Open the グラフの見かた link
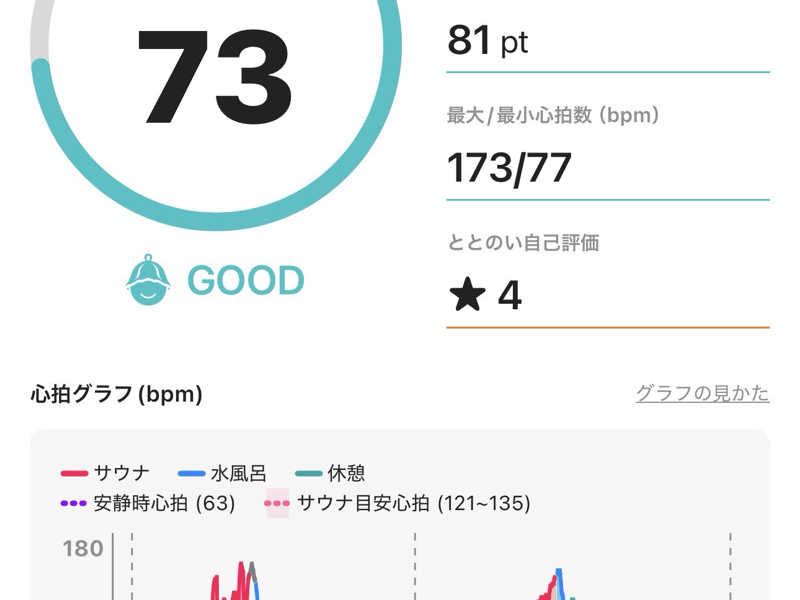Image resolution: width=800 pixels, height=600 pixels. [x=702, y=394]
